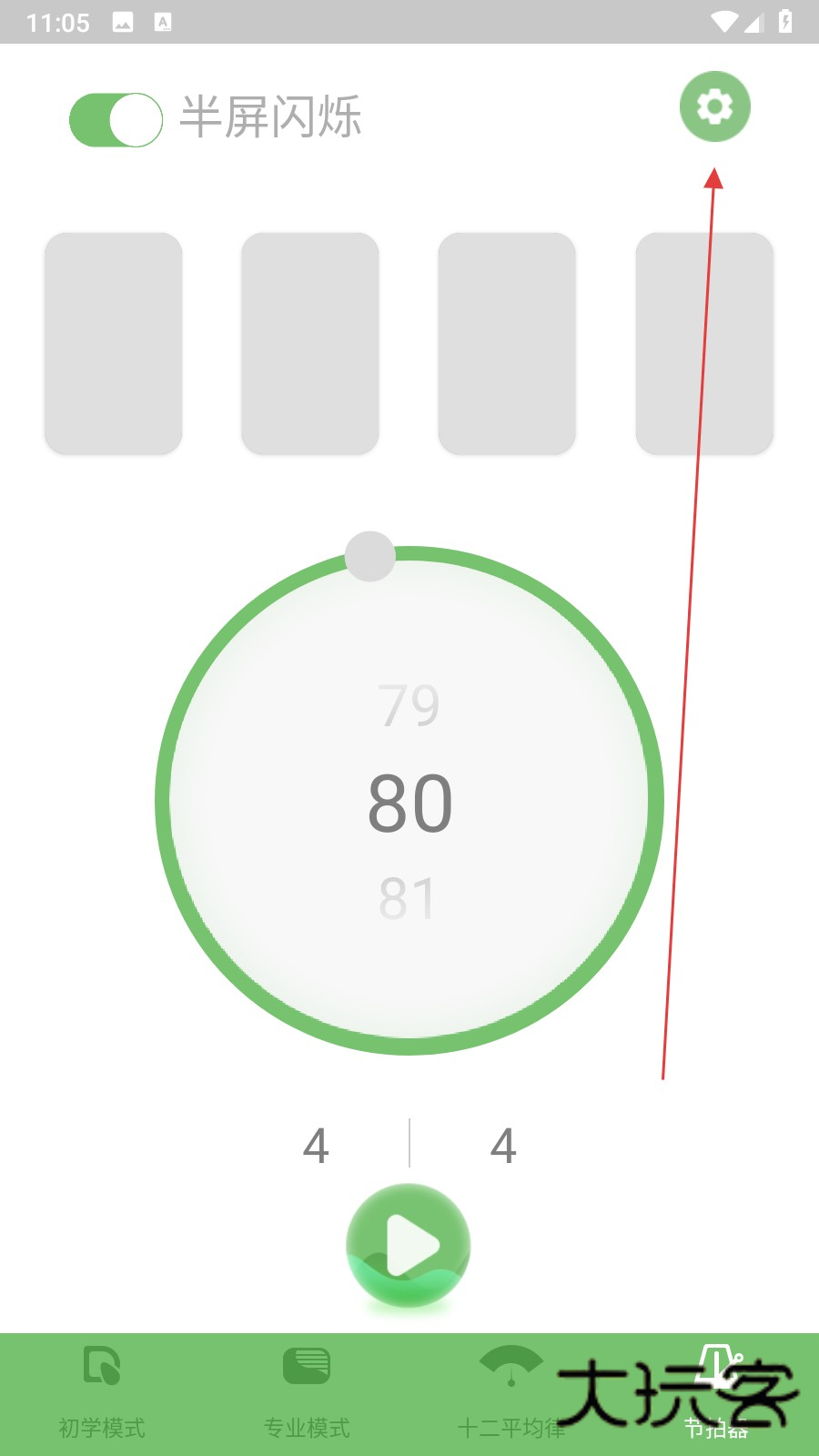Open the settings gear icon
This screenshot has width=819, height=1456.
[x=714, y=106]
